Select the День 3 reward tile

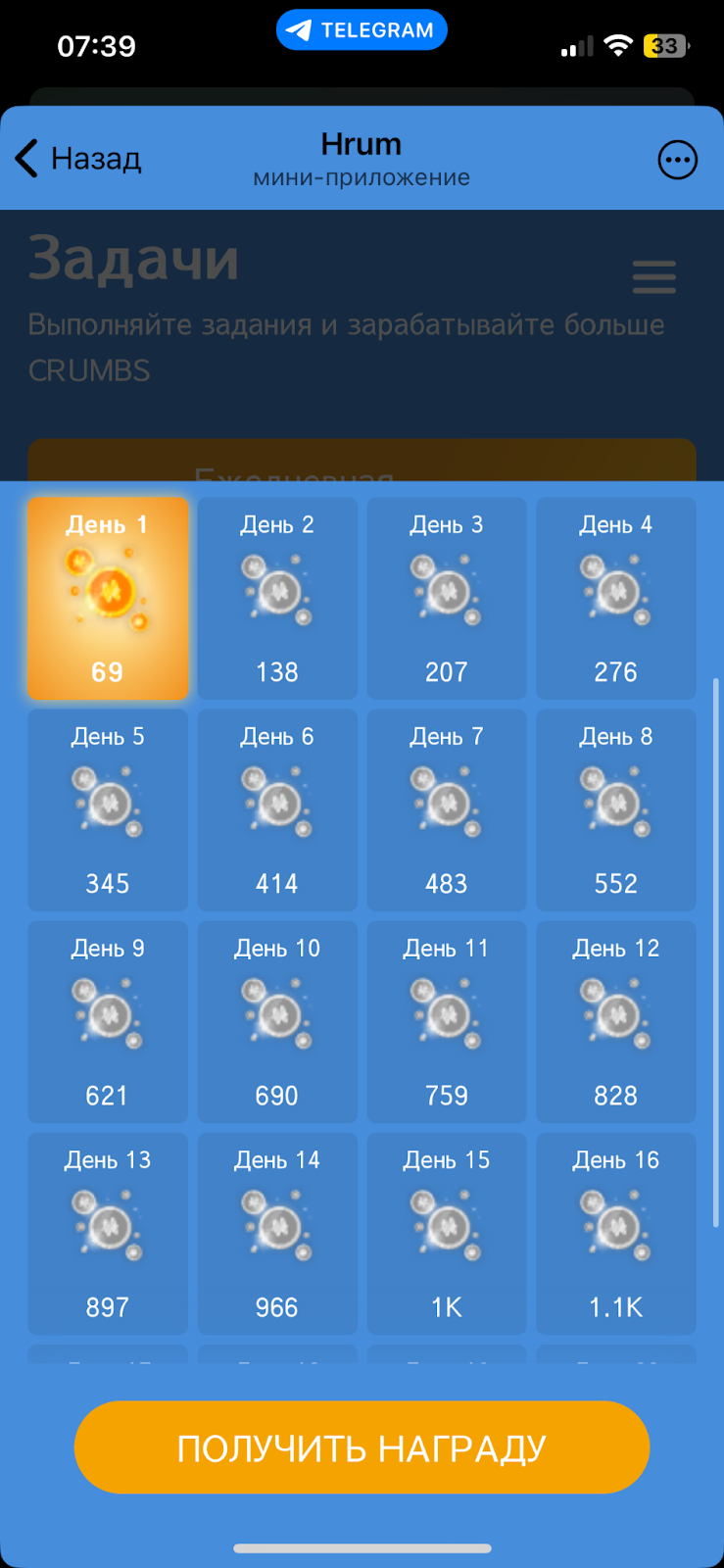click(x=447, y=598)
